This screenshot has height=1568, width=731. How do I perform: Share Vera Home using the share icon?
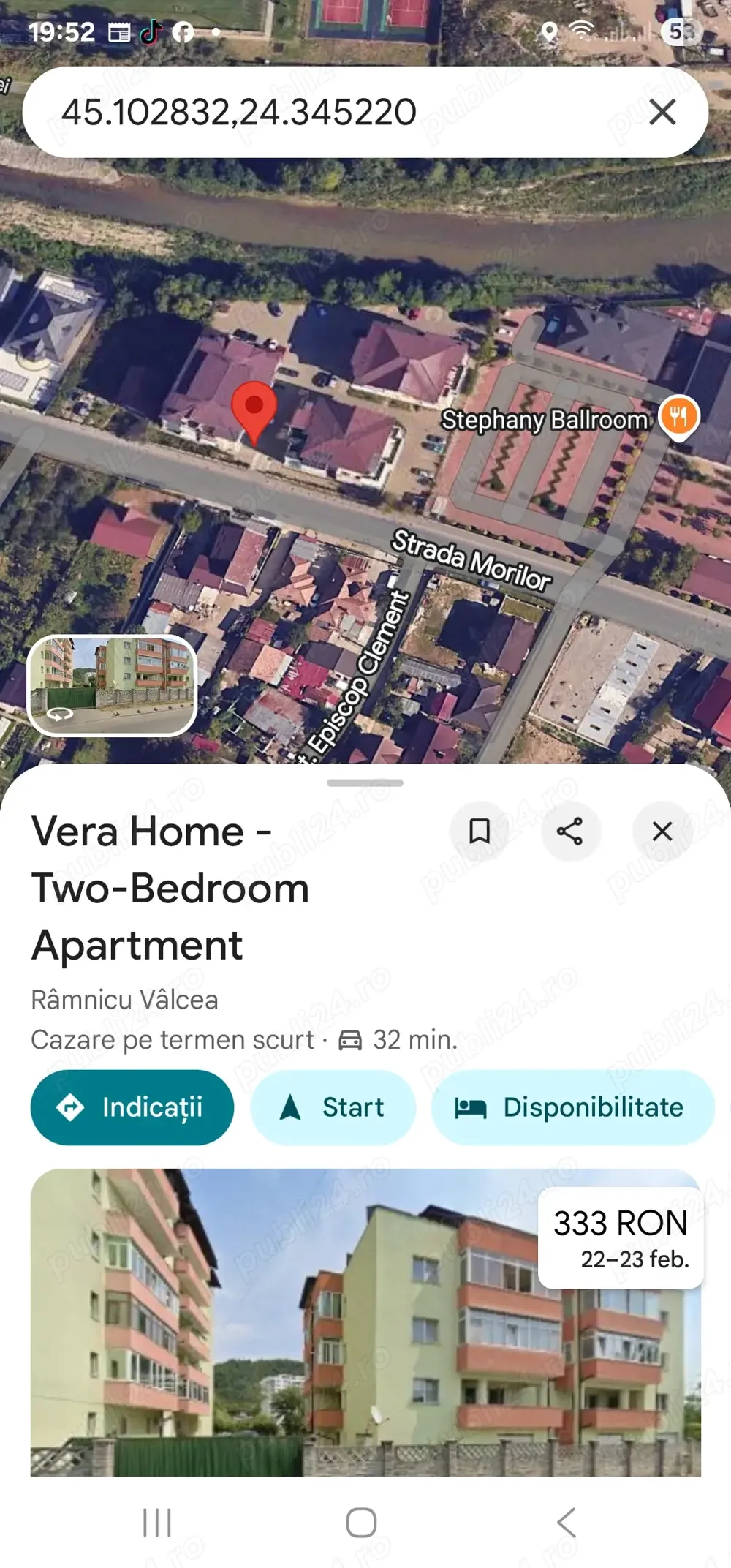[571, 832]
